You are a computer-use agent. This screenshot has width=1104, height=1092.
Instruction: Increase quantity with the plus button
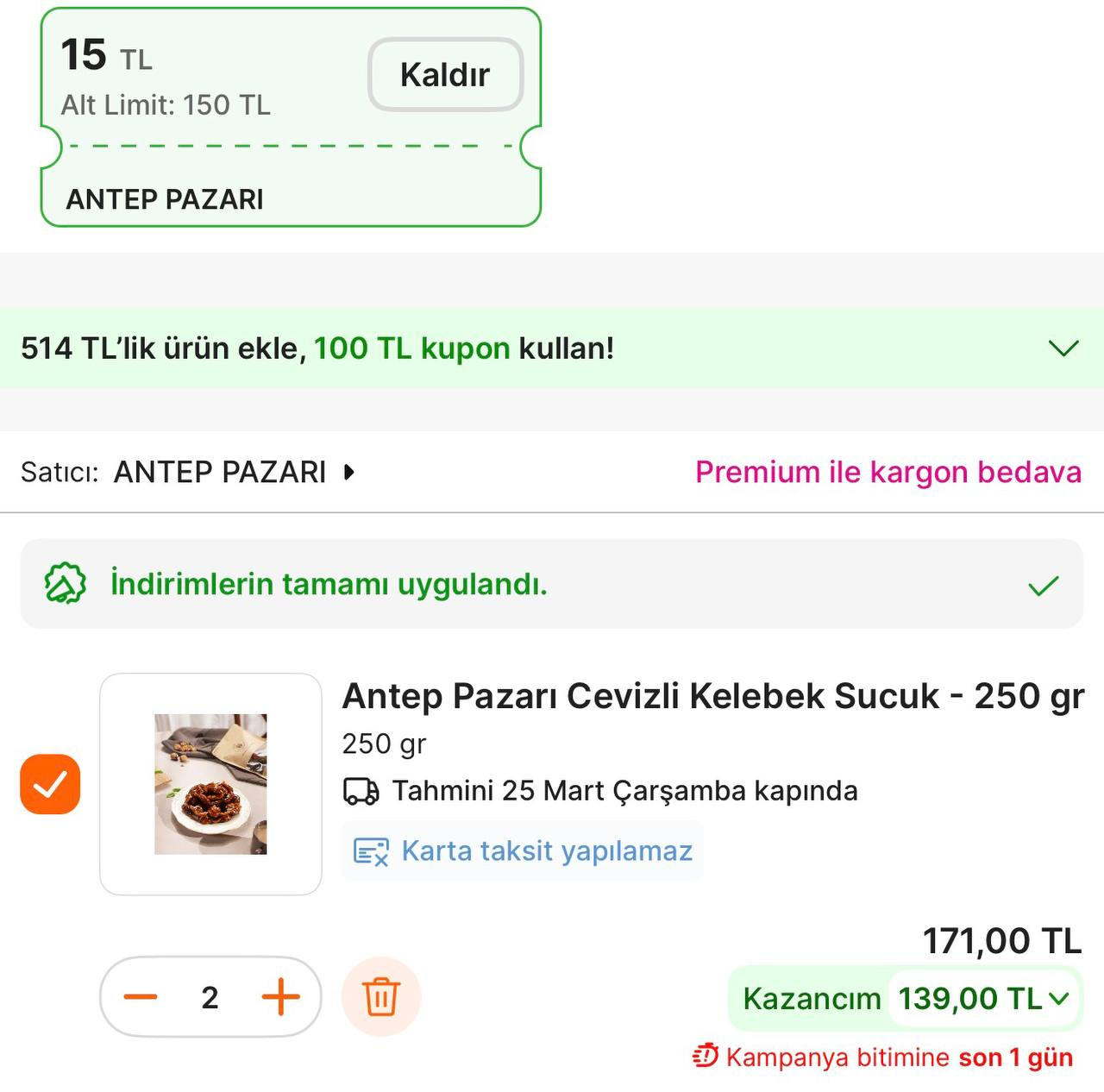pyautogui.click(x=280, y=997)
